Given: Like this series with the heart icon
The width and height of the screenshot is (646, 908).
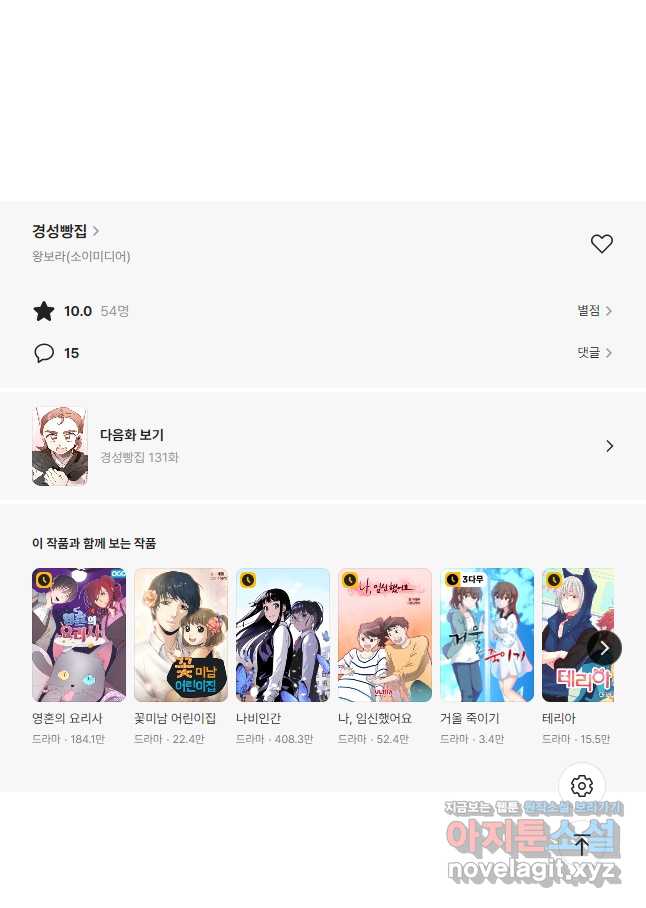Looking at the screenshot, I should coord(601,243).
